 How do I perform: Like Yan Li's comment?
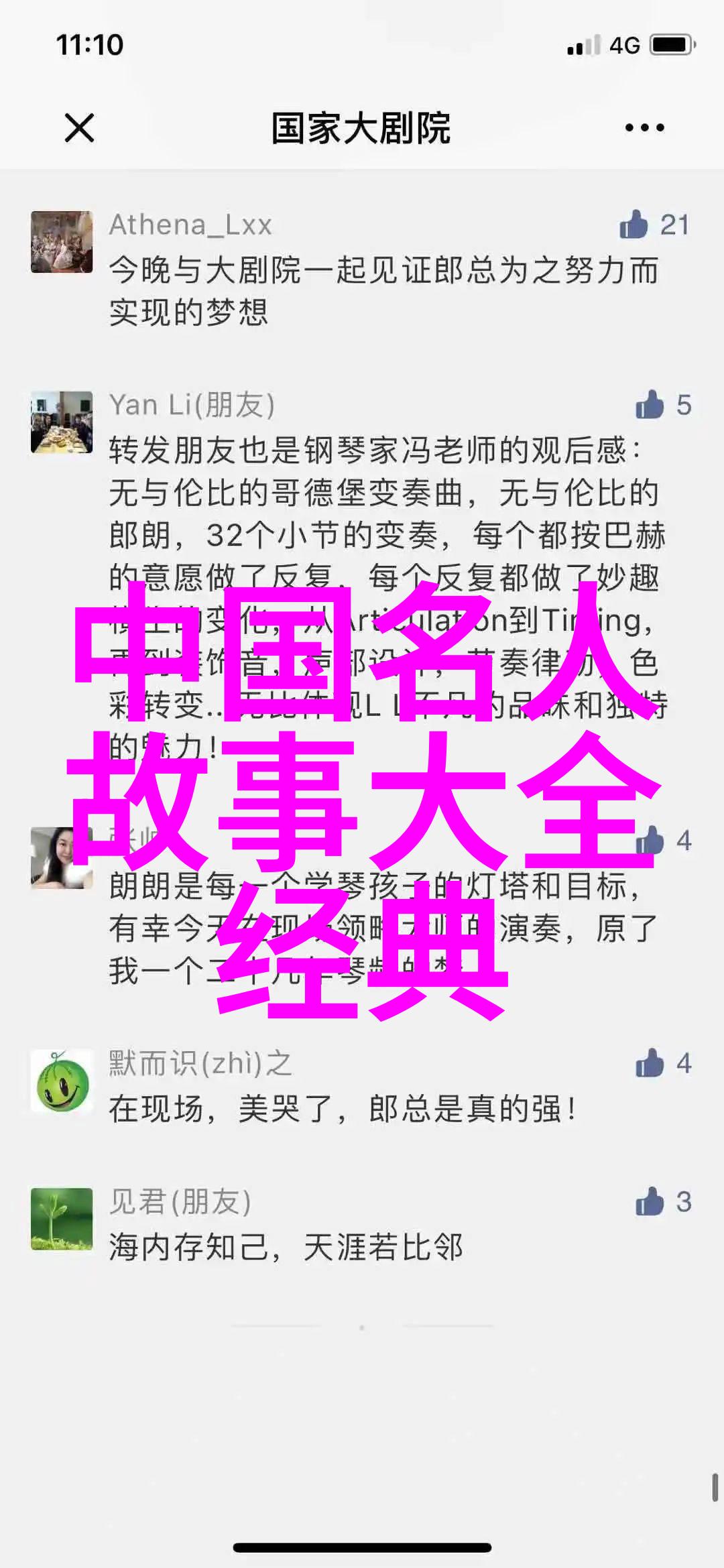pos(649,405)
